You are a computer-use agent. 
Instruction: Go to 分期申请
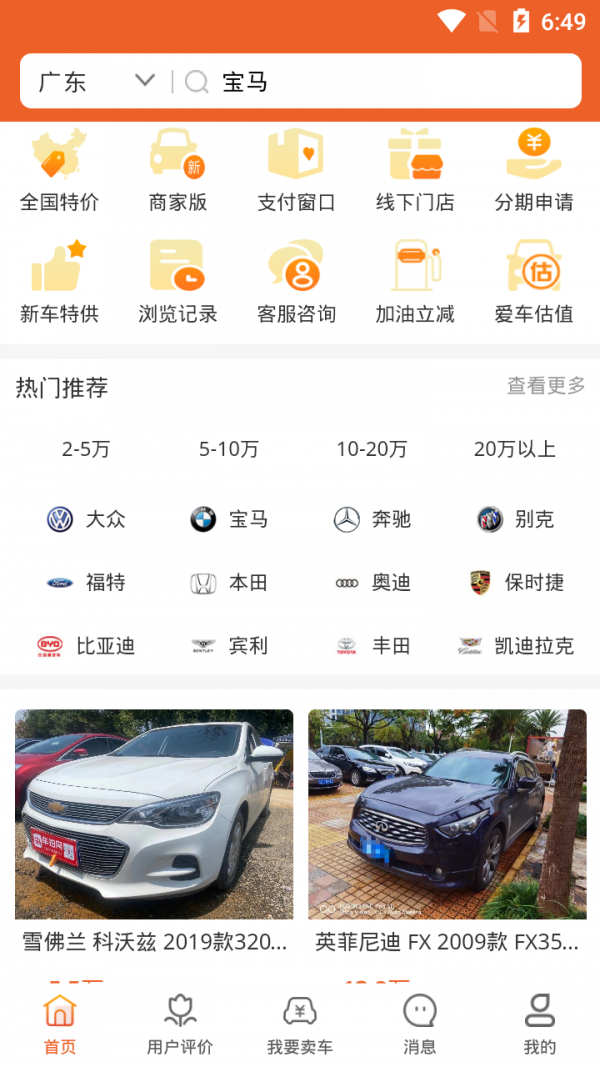pyautogui.click(x=534, y=171)
